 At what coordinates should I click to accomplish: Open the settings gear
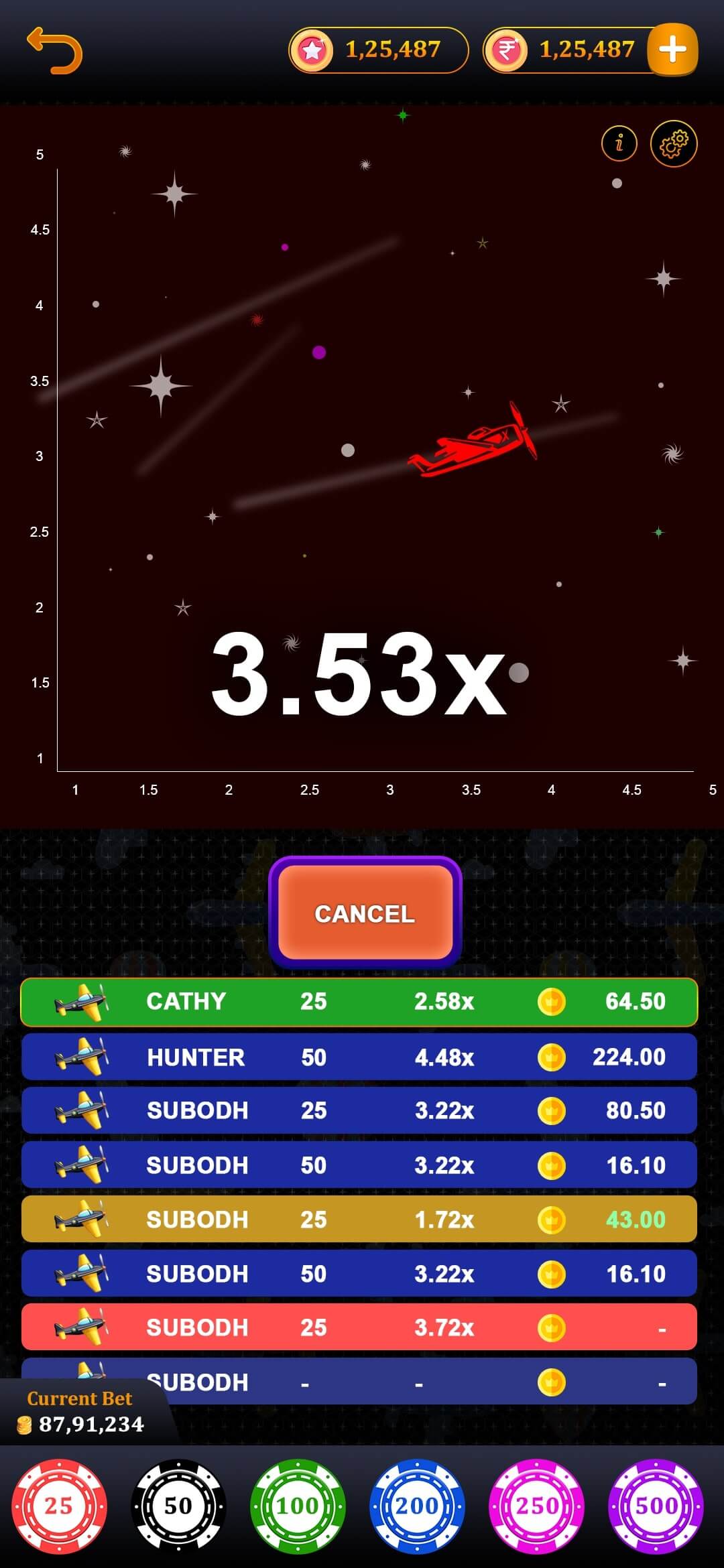coord(674,143)
